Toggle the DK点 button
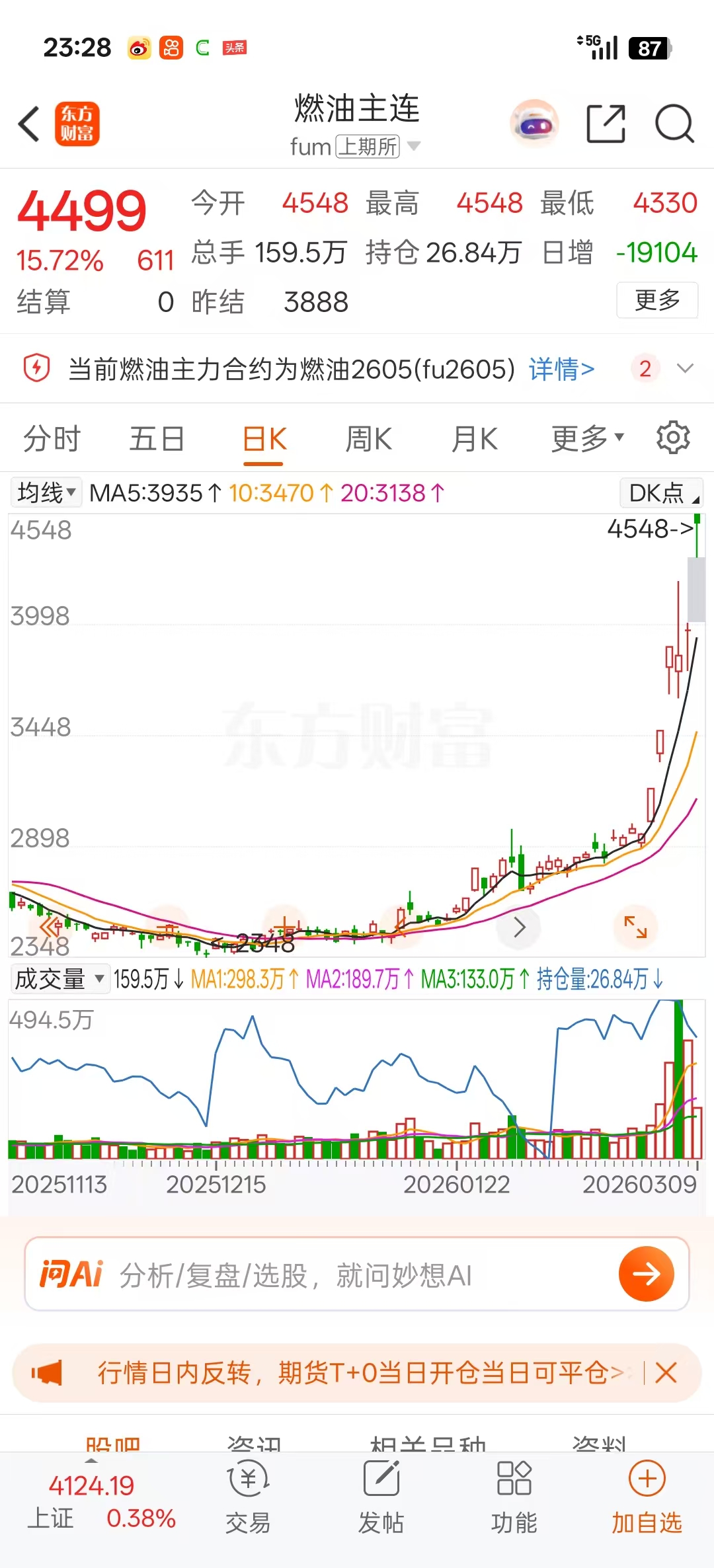The height and width of the screenshot is (1568, 714). (661, 493)
